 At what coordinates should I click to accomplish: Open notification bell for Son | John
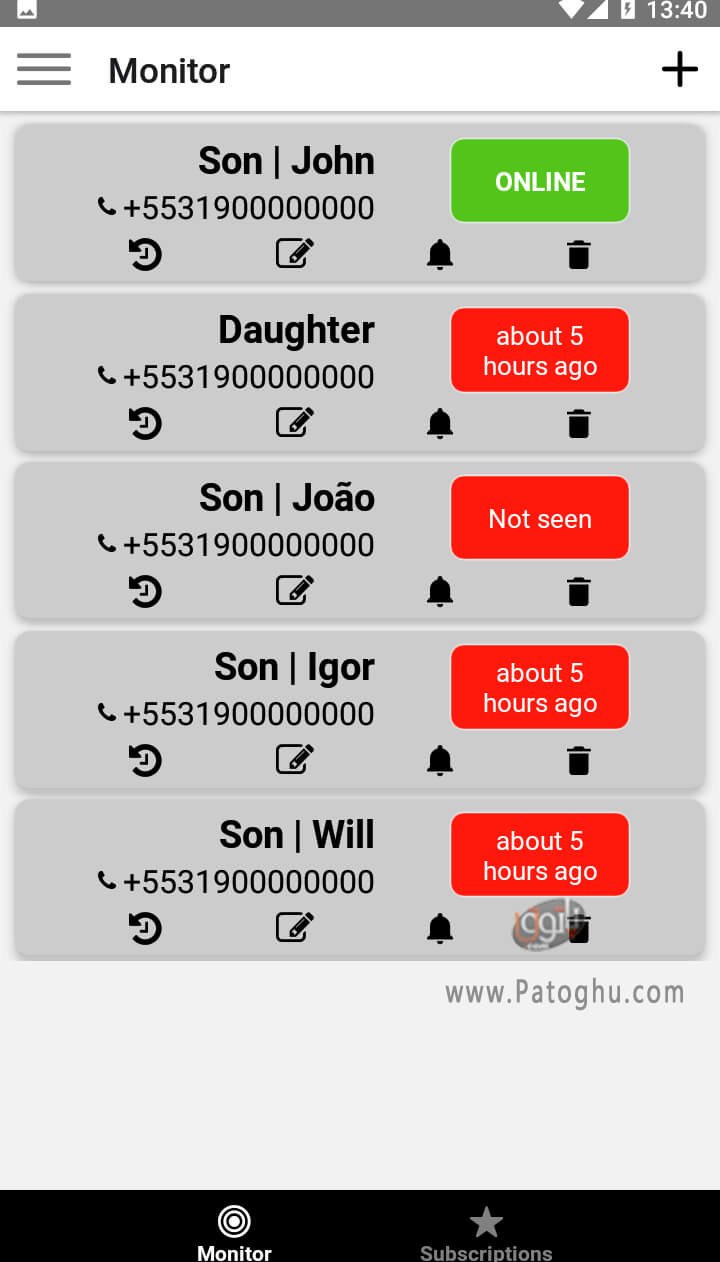[440, 255]
